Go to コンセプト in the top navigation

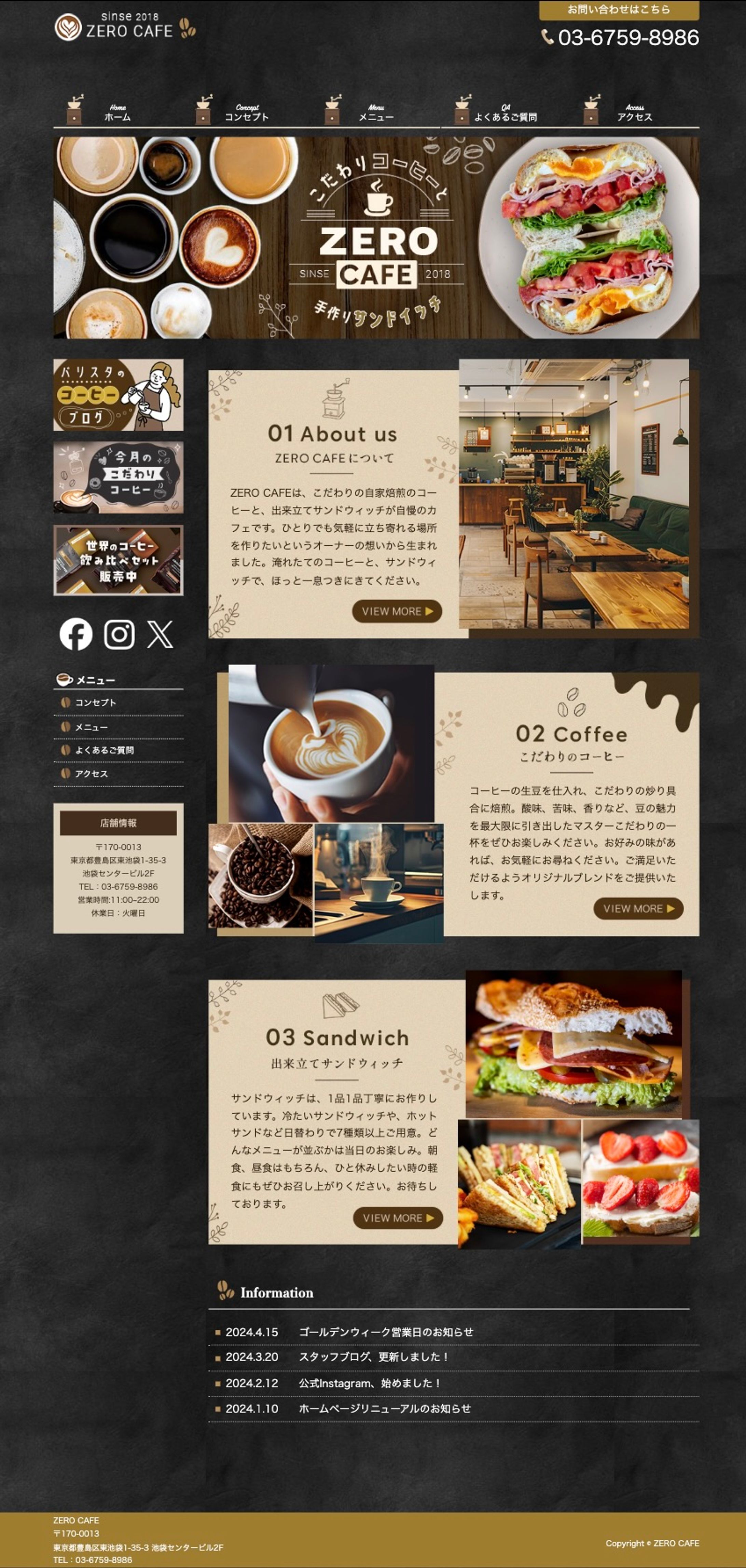[246, 112]
